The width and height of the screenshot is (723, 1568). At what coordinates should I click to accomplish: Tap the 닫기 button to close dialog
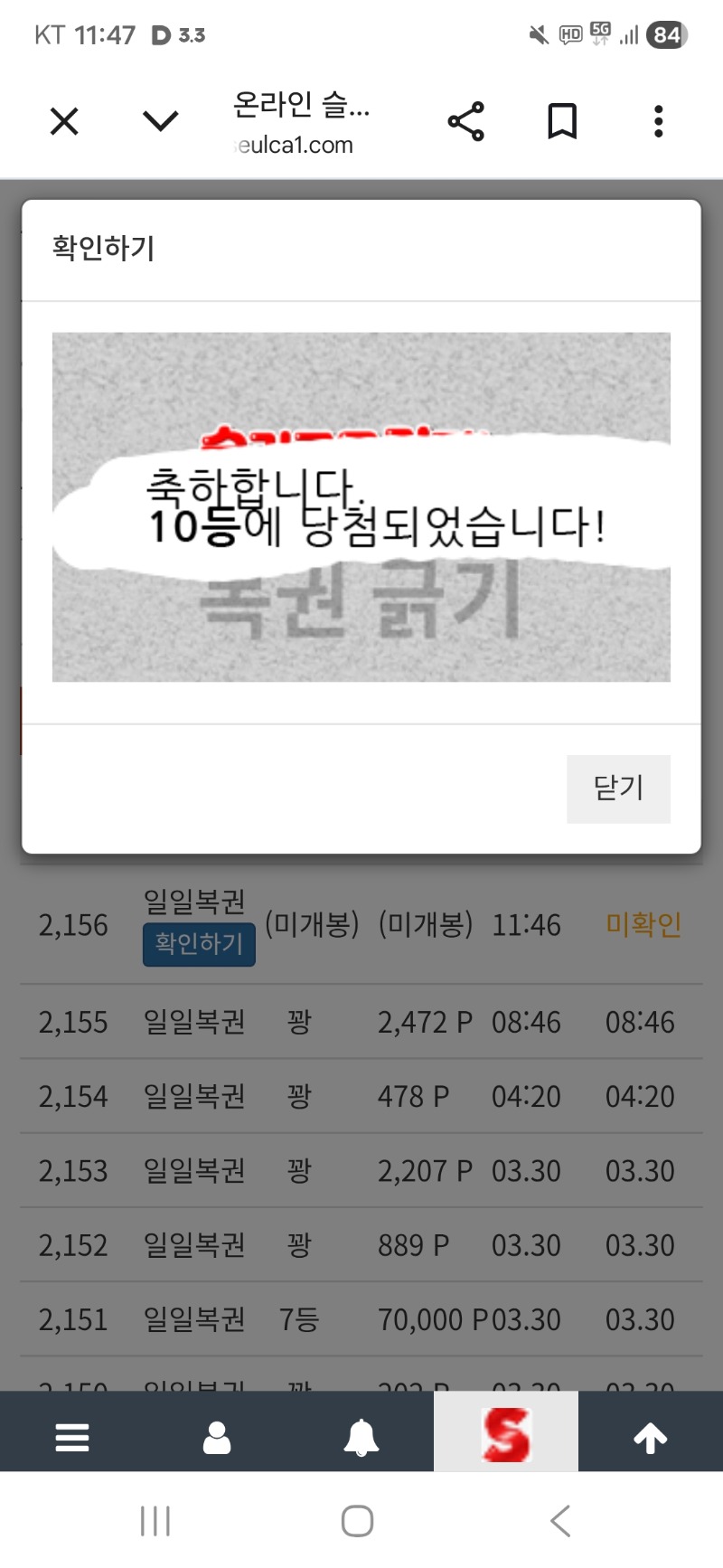coord(618,789)
